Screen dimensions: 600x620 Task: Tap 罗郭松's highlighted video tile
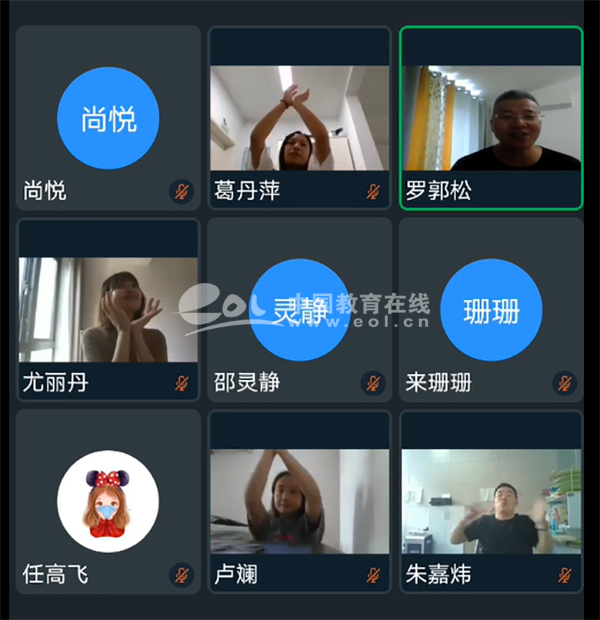490,118
